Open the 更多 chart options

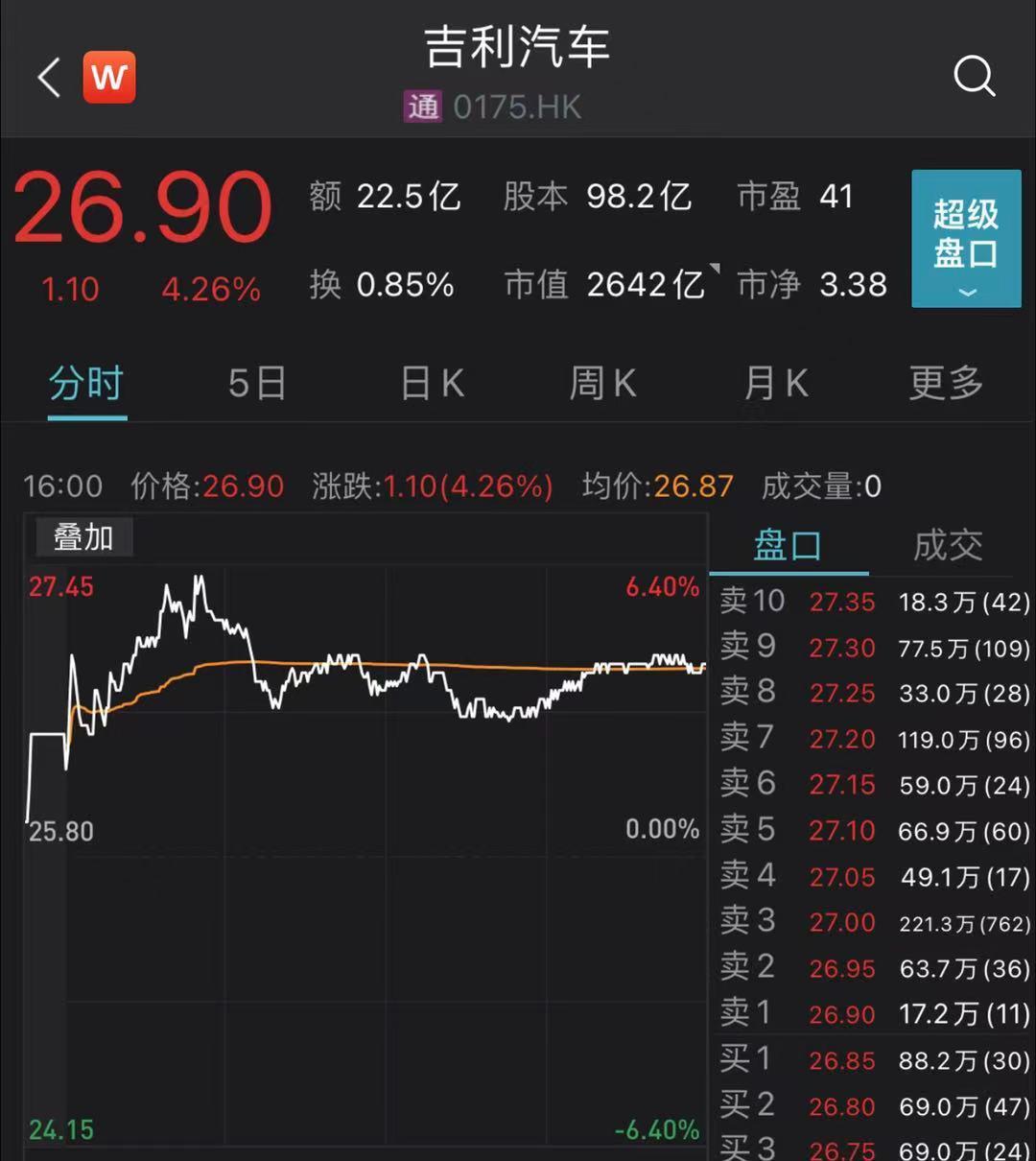coord(946,384)
